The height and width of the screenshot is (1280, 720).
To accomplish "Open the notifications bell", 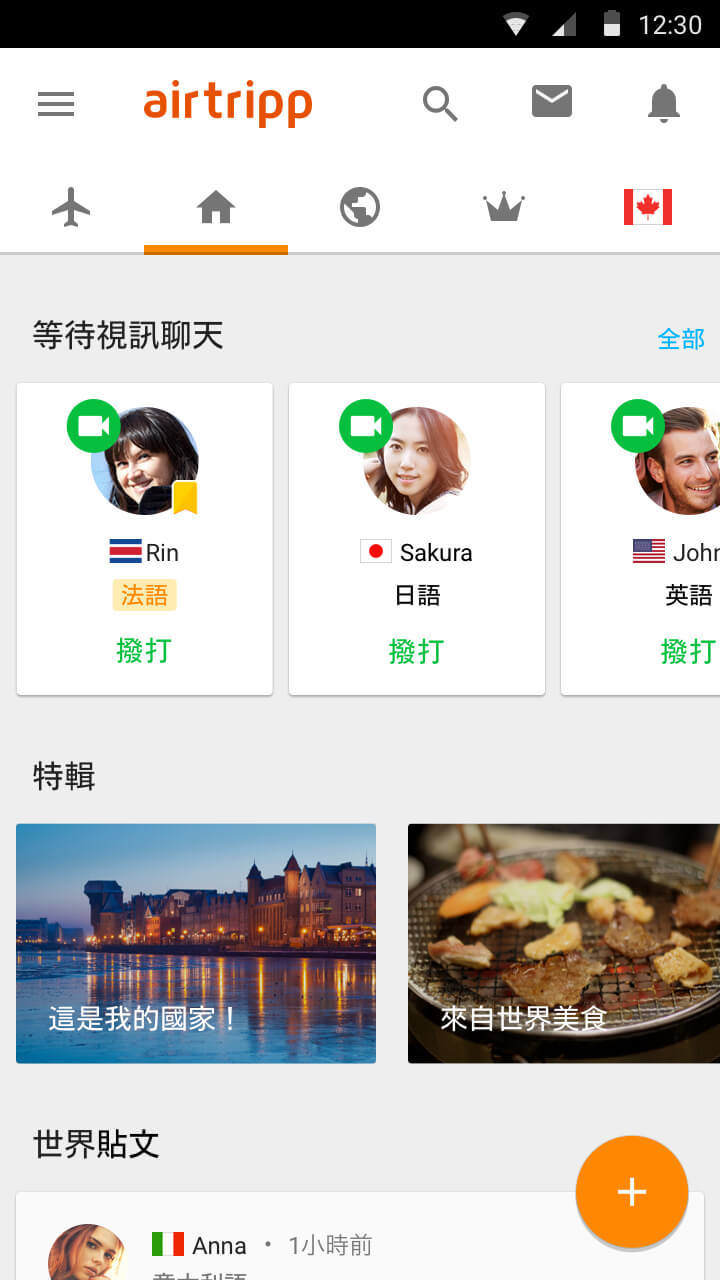I will click(x=664, y=103).
